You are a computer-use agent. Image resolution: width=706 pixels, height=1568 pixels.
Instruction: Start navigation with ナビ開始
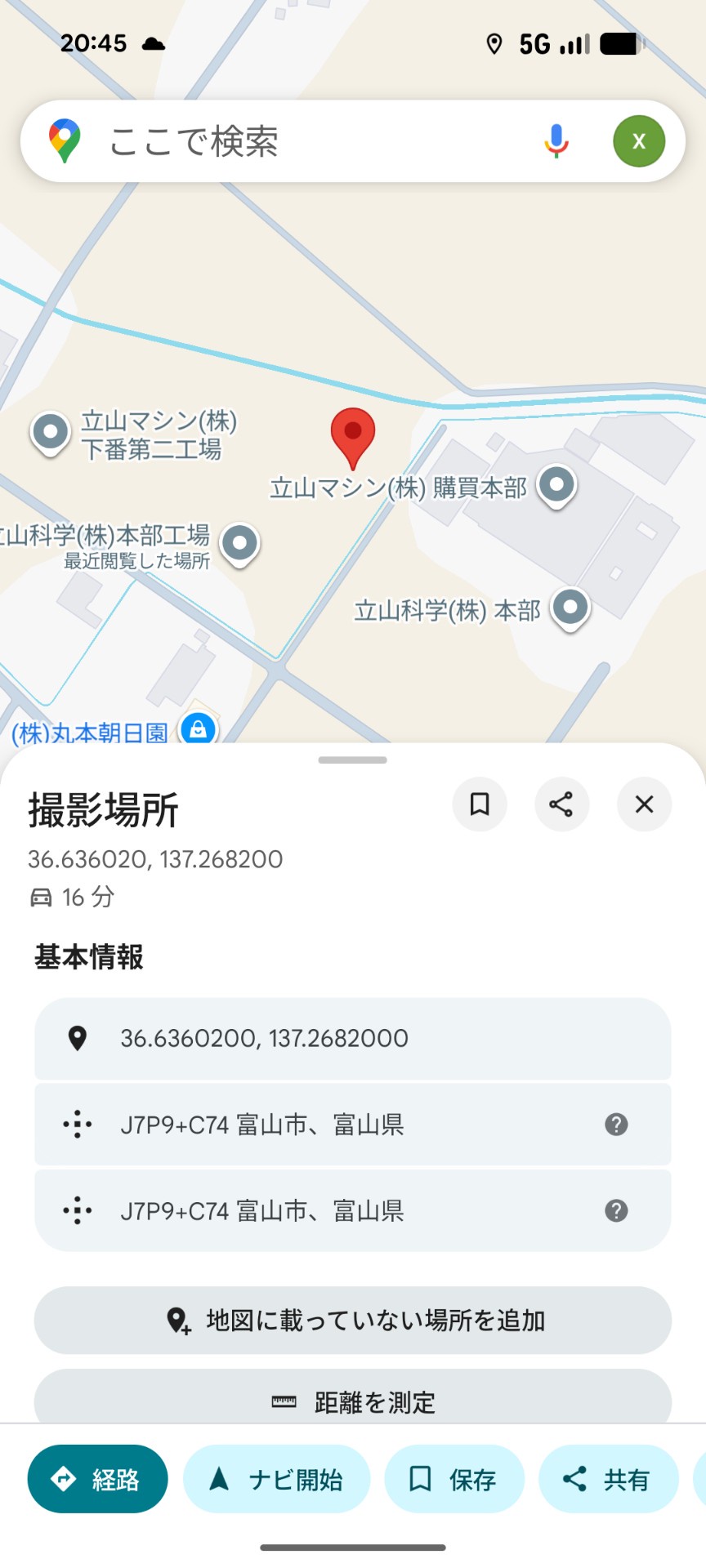point(276,1479)
